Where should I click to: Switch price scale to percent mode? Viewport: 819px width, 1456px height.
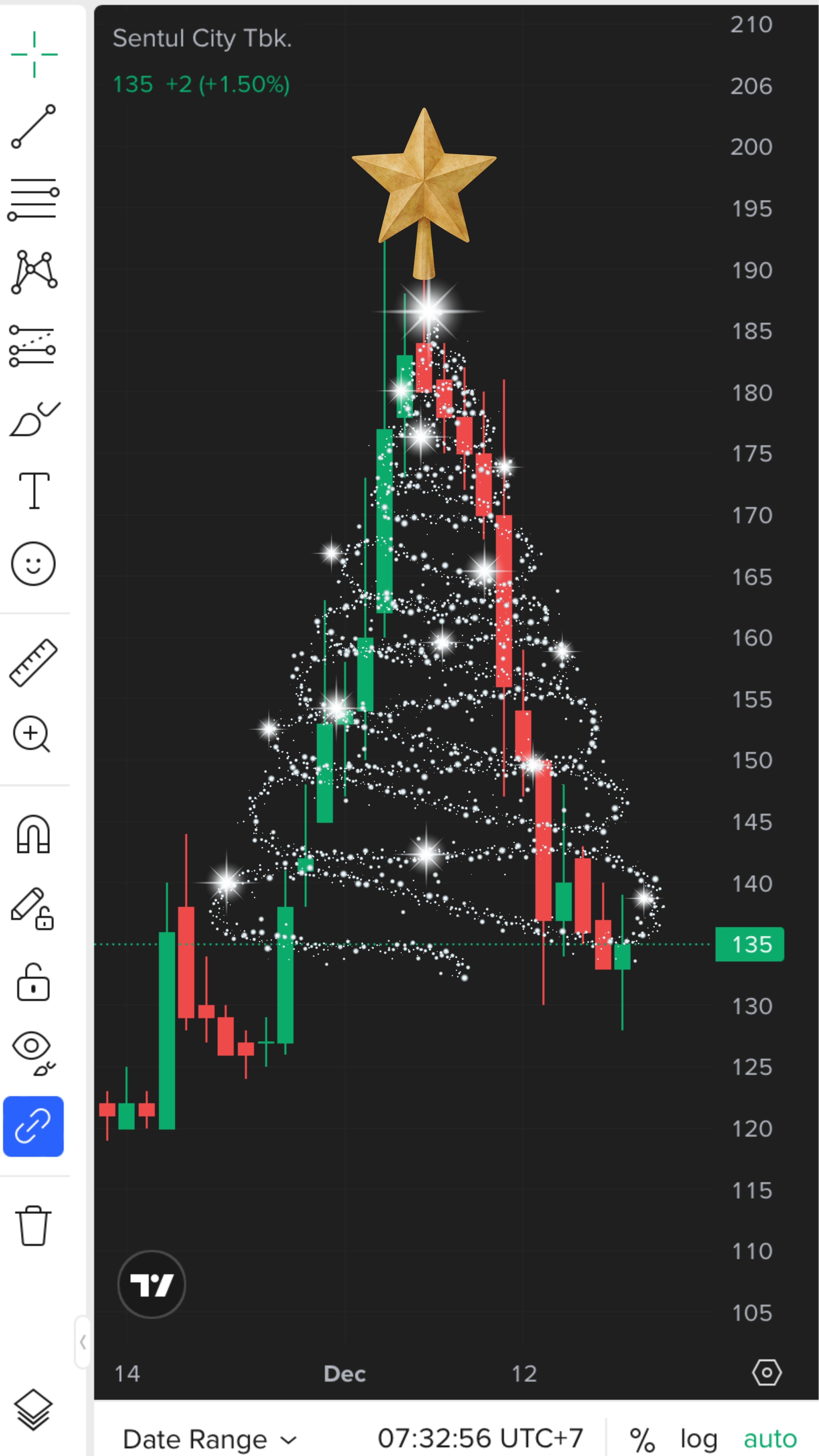642,1439
